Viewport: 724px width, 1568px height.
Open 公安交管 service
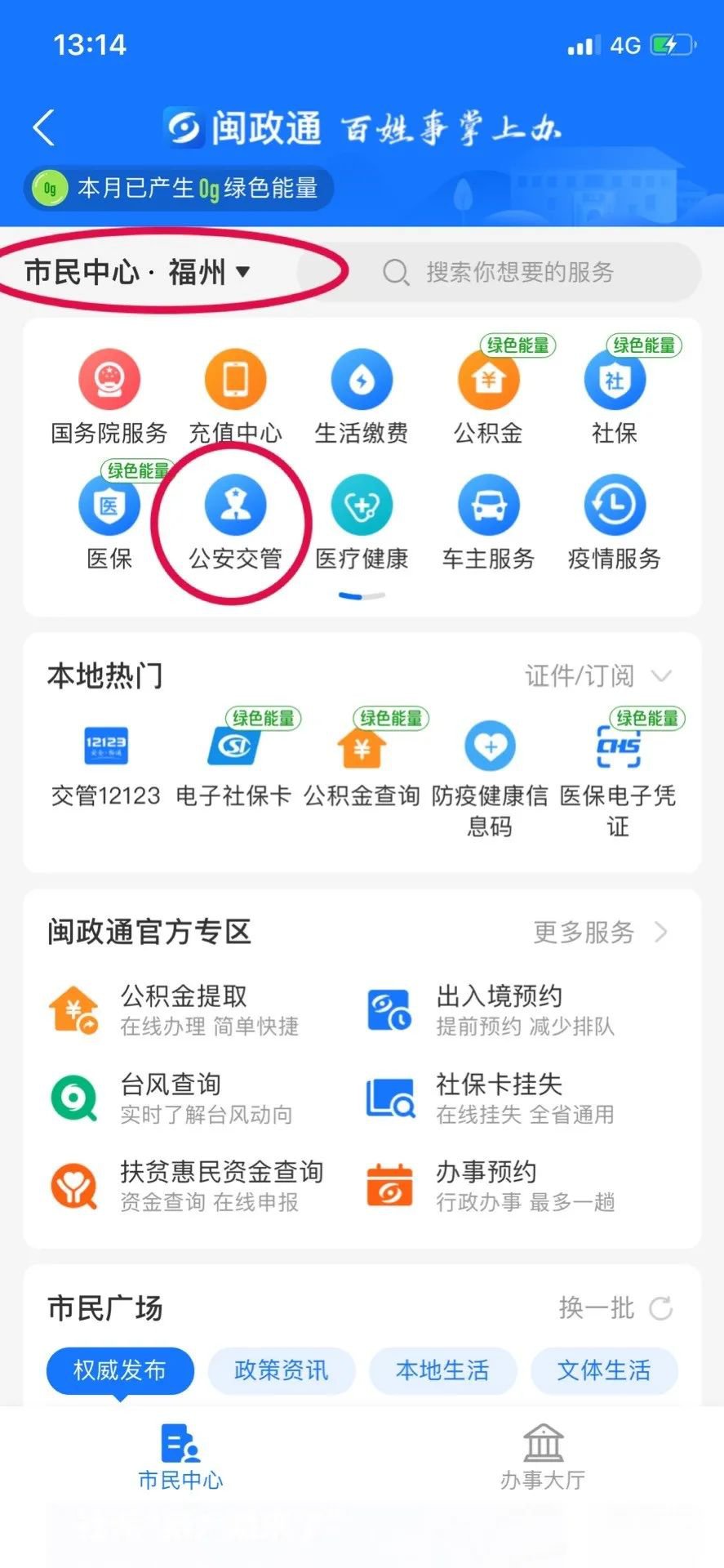click(x=235, y=523)
